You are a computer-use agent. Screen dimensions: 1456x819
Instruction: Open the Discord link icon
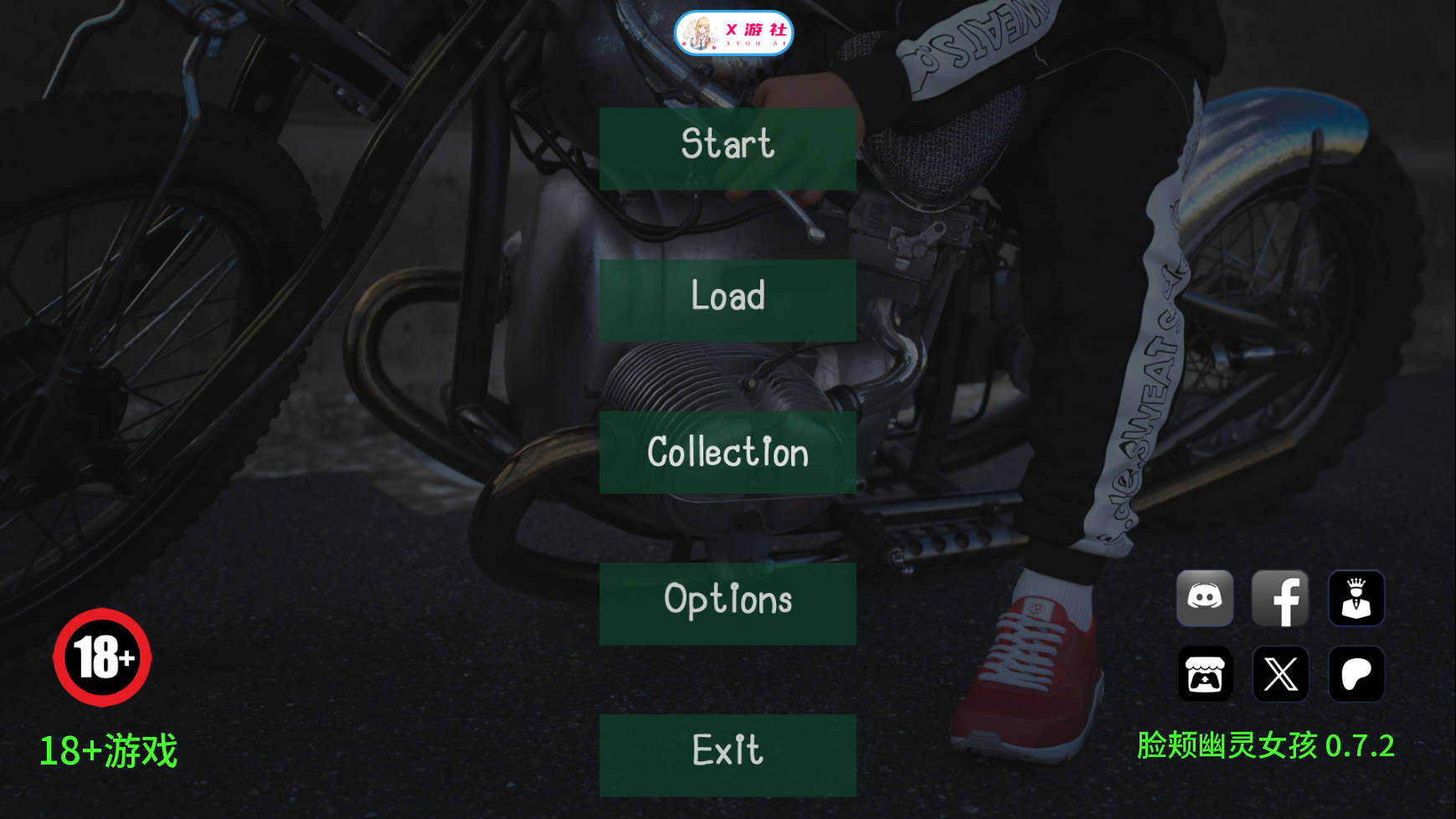1204,598
